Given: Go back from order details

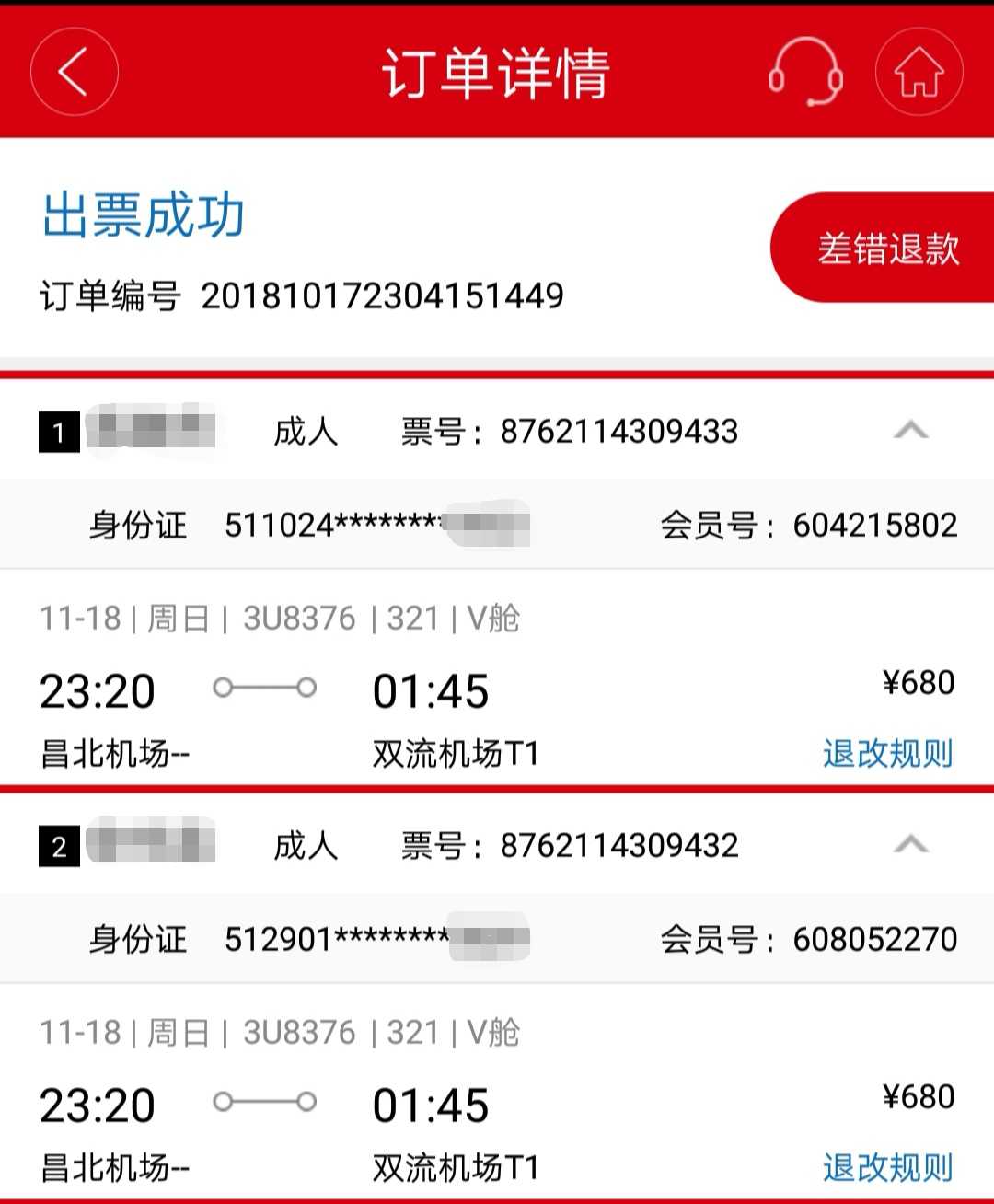Looking at the screenshot, I should click(x=74, y=72).
